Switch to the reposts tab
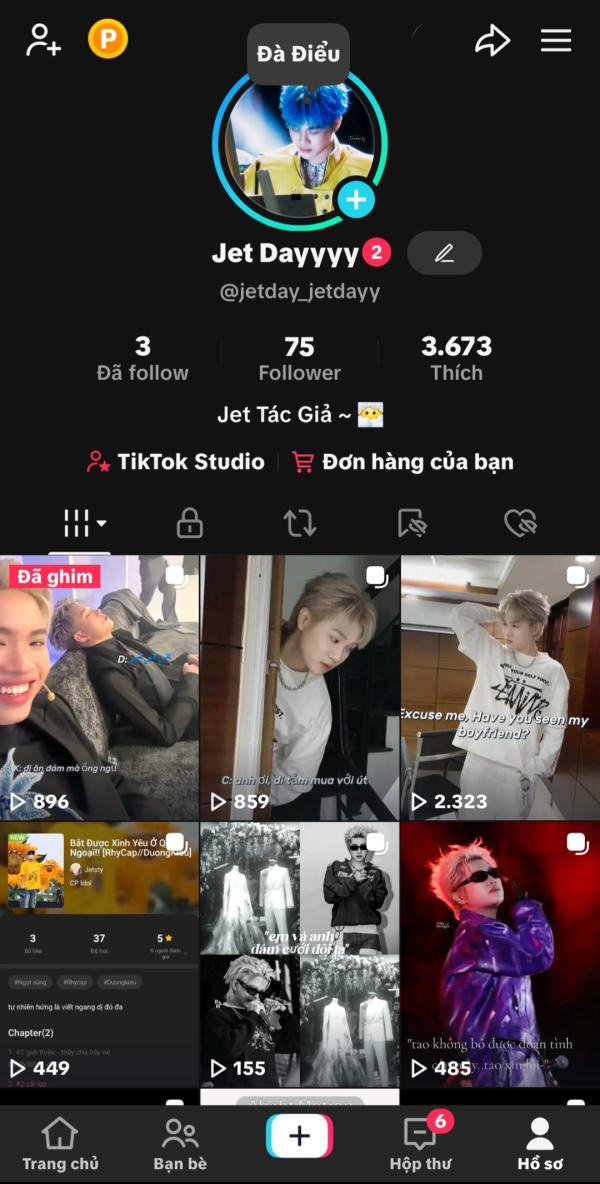 [x=300, y=523]
